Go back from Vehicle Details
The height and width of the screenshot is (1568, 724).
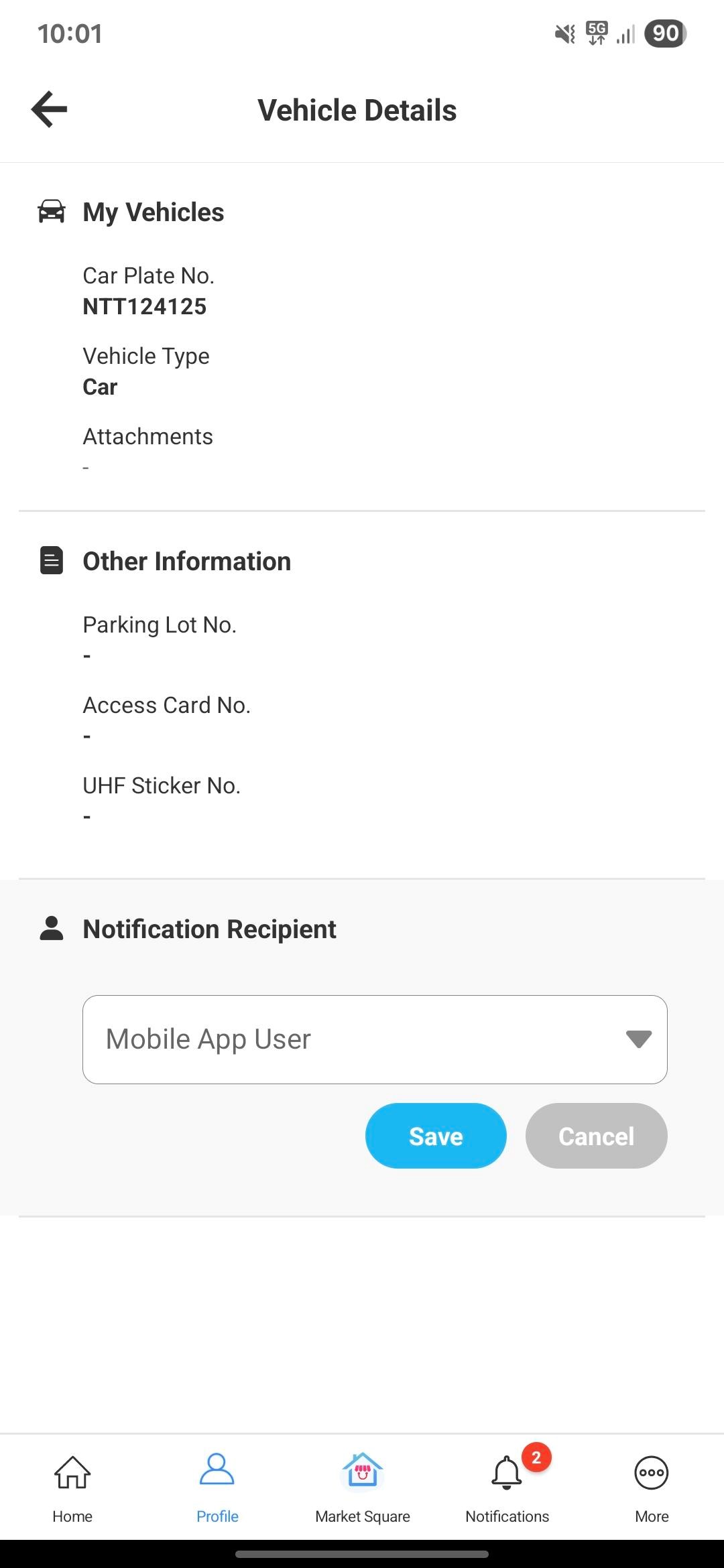[49, 110]
